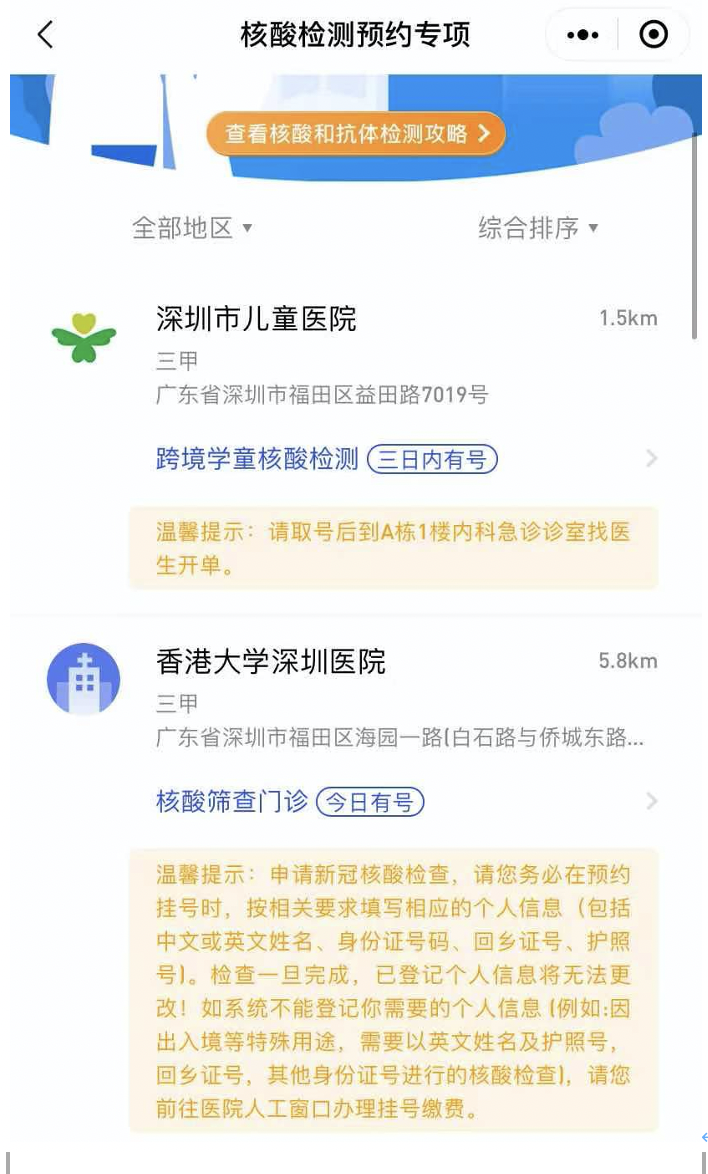This screenshot has width=708, height=1174.
Task: Close the mini program with the circle button
Action: point(653,35)
